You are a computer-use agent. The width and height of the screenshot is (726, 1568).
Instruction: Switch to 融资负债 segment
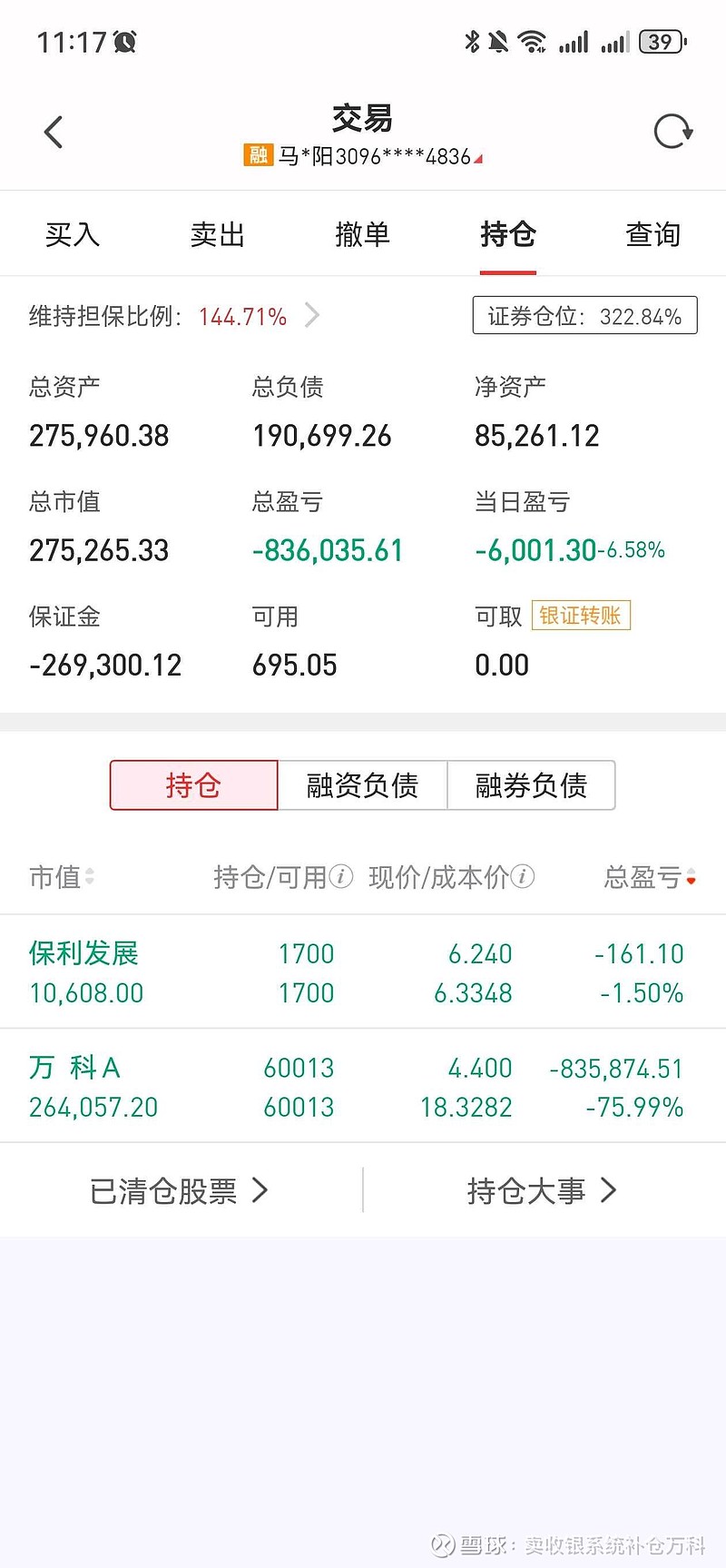point(363,785)
